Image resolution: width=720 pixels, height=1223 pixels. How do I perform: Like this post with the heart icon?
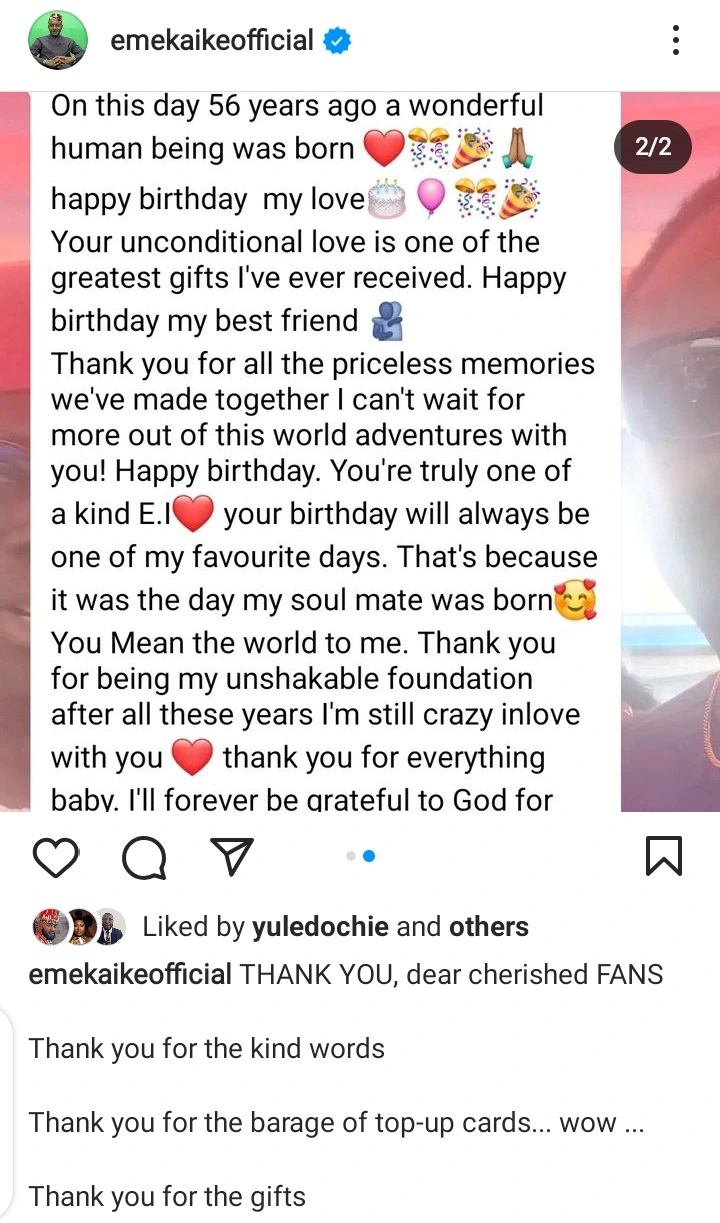point(56,857)
